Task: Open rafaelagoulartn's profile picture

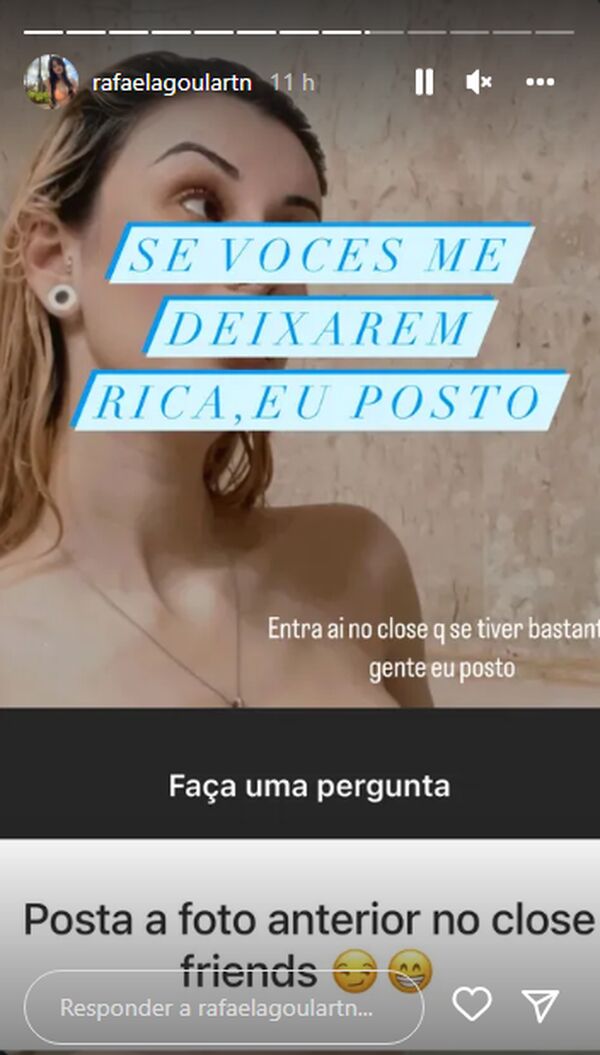Action: tap(50, 81)
